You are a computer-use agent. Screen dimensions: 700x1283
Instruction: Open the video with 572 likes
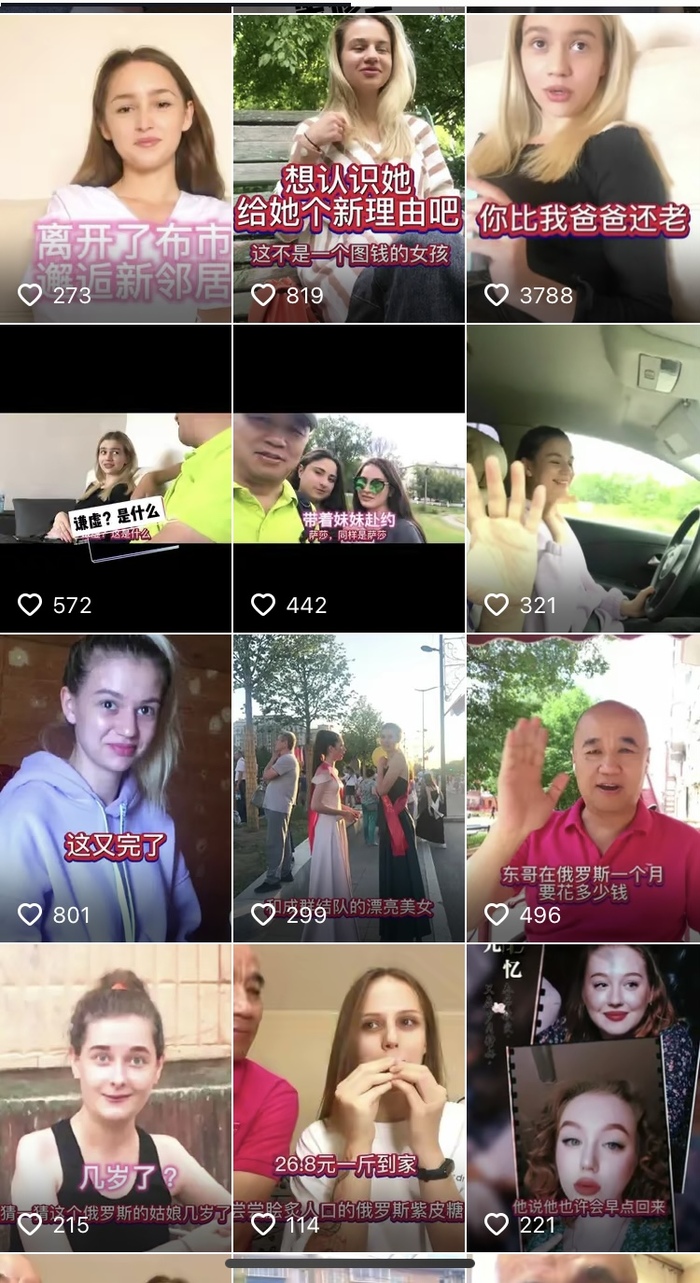pos(115,478)
